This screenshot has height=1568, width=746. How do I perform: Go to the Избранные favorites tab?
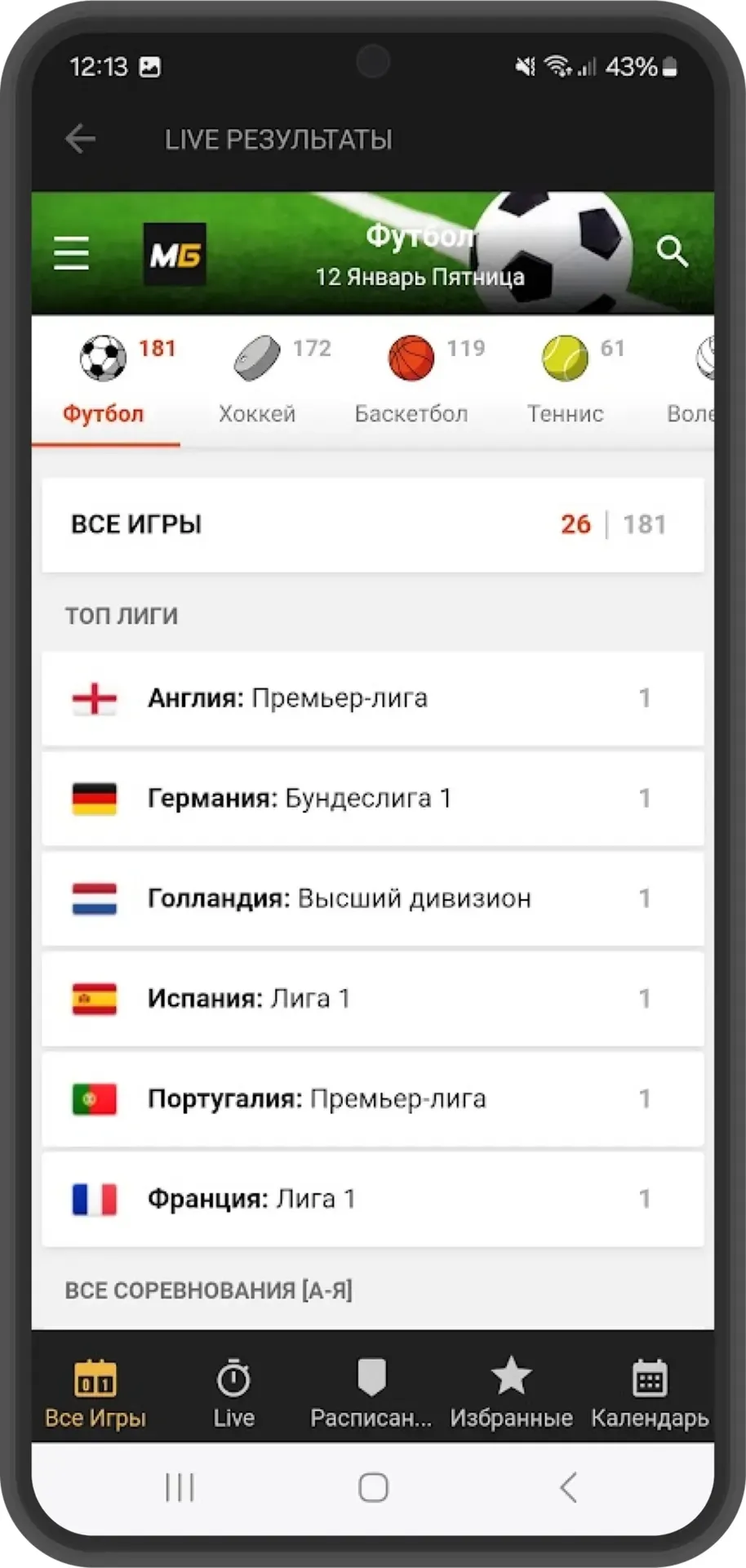[x=511, y=1393]
